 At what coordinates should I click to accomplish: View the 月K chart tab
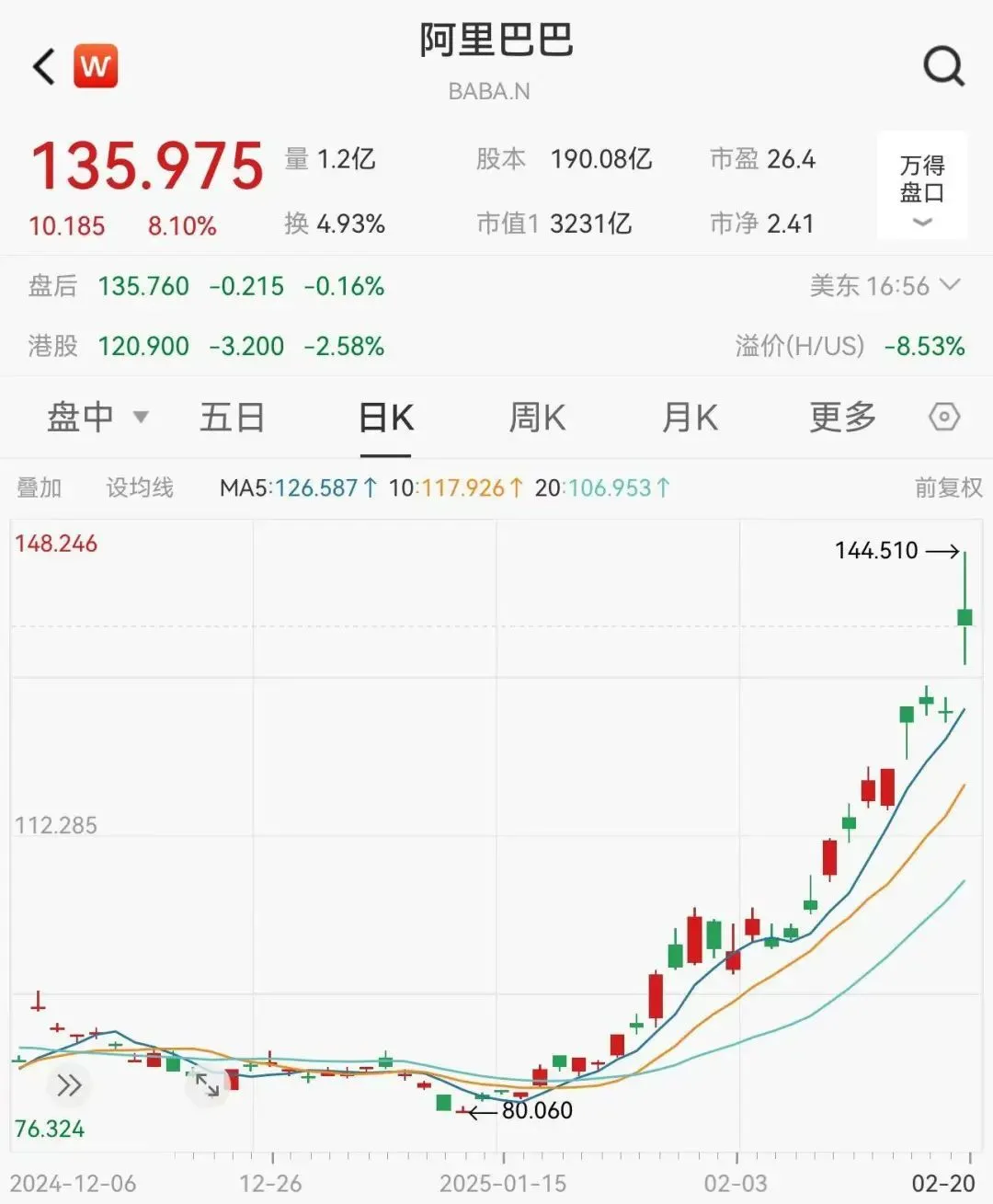coord(690,418)
